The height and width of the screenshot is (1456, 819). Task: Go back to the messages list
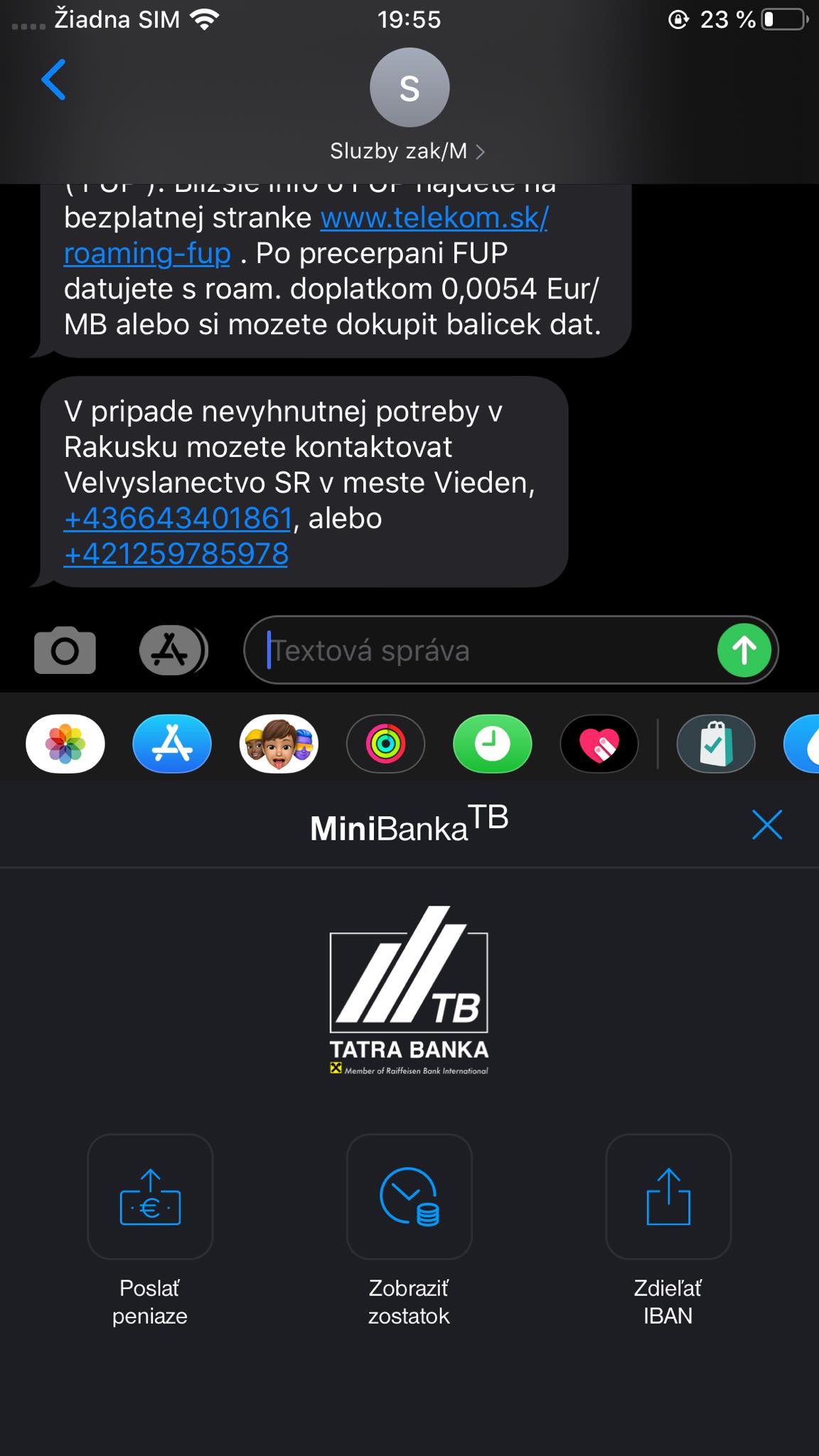54,80
